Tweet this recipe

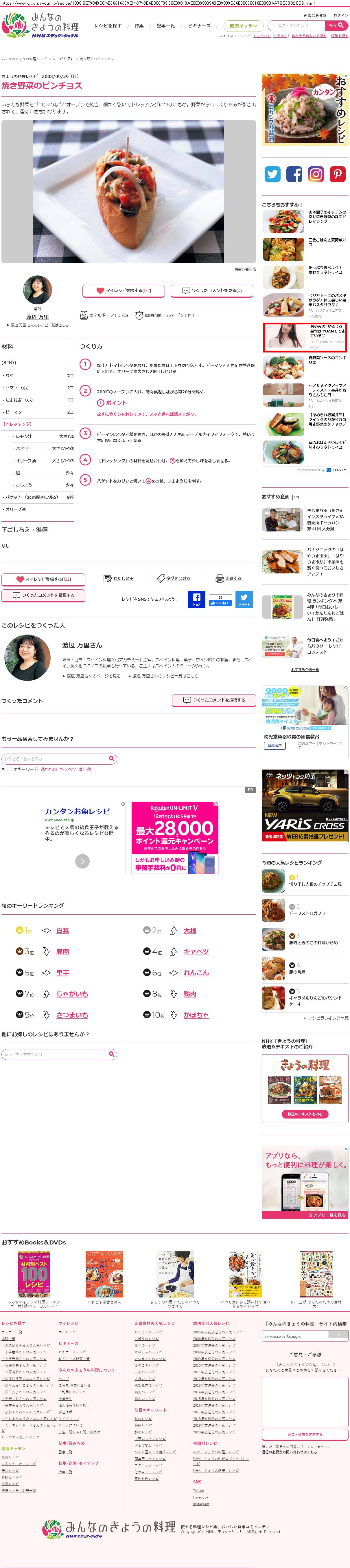coord(244,599)
